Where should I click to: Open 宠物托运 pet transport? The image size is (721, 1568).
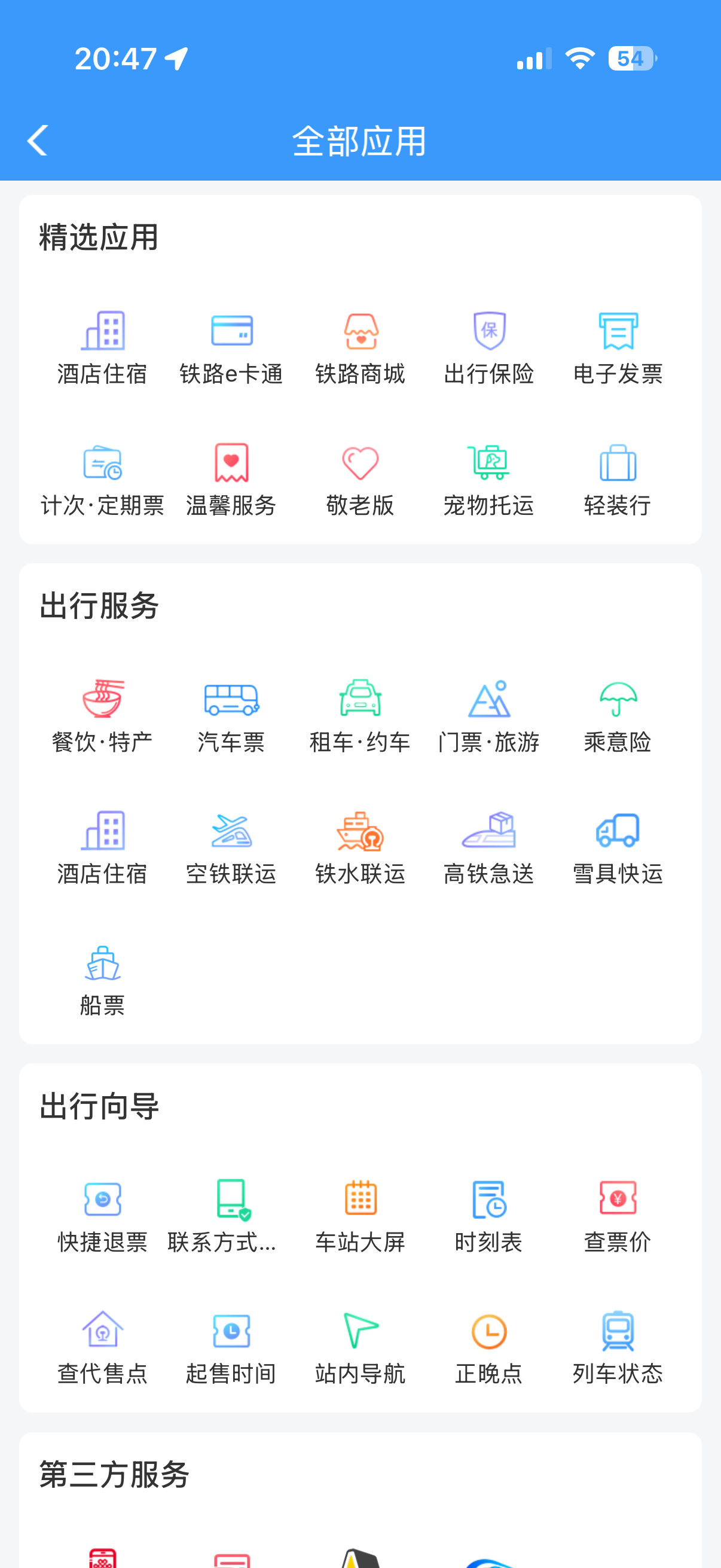(x=489, y=480)
